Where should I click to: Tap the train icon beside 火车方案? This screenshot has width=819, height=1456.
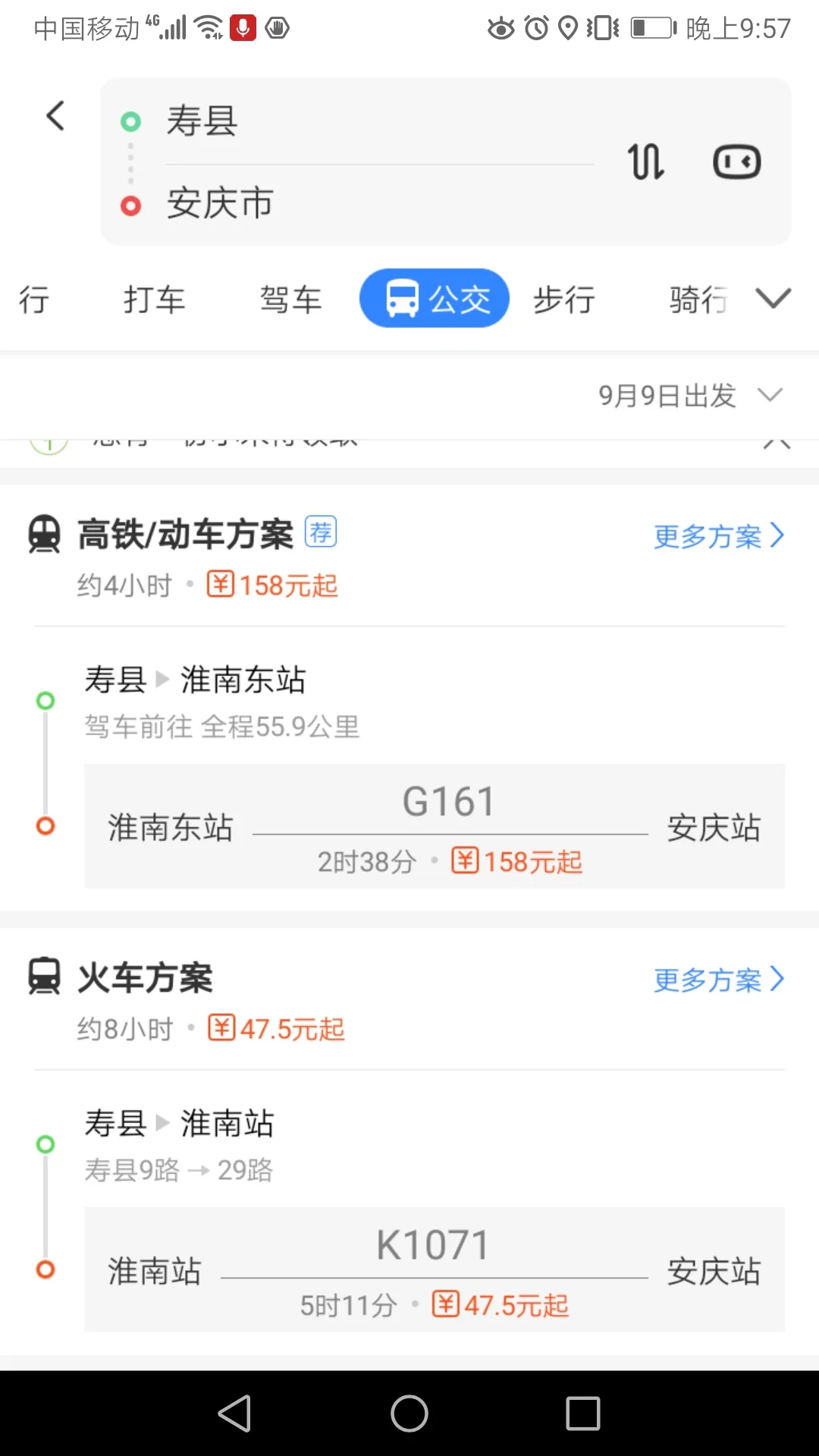44,977
